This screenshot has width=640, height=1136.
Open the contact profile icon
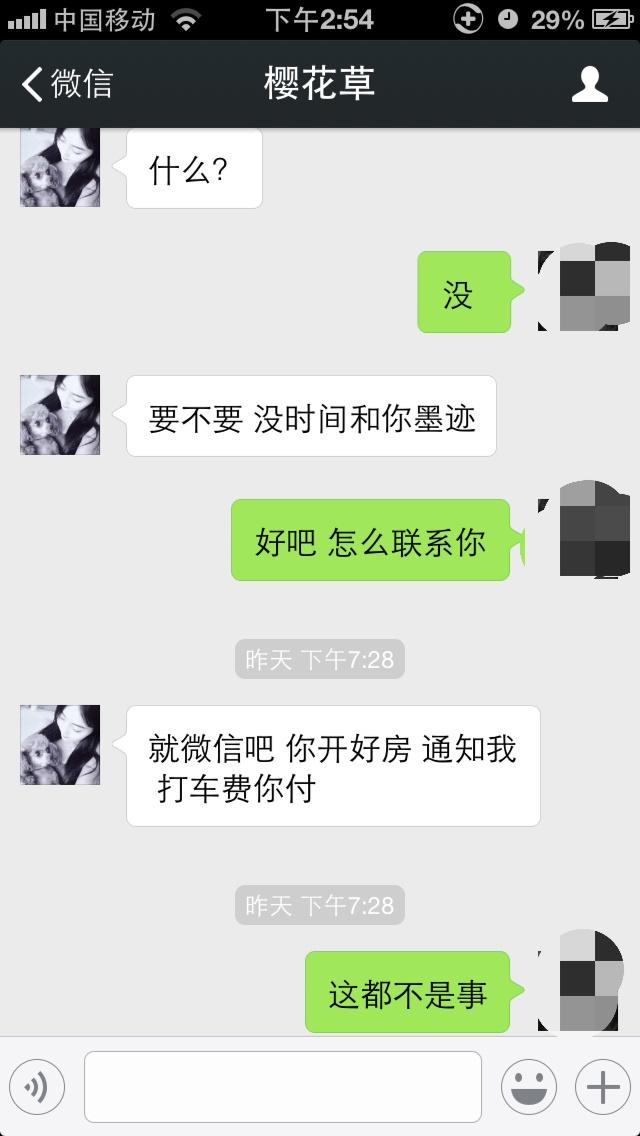point(590,84)
